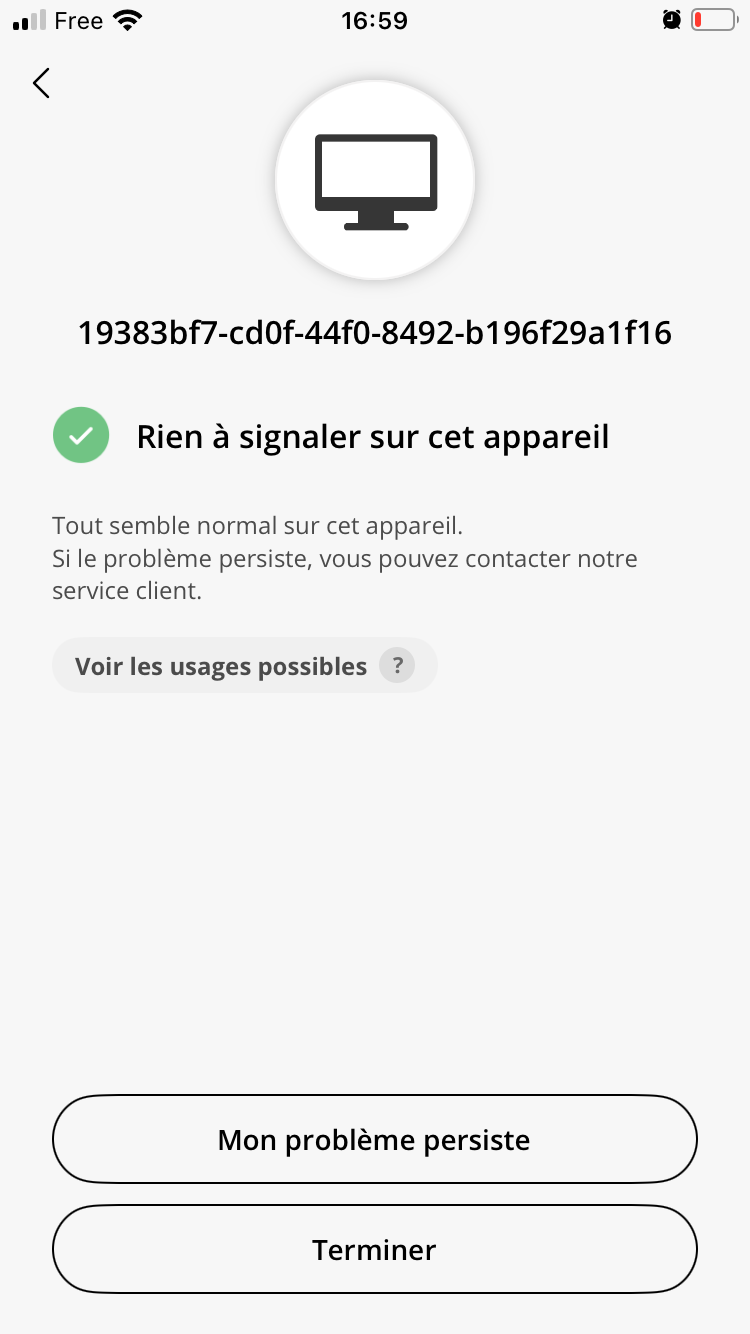Tap 'Mon problème persiste' button
Image resolution: width=750 pixels, height=1334 pixels.
(x=374, y=1140)
